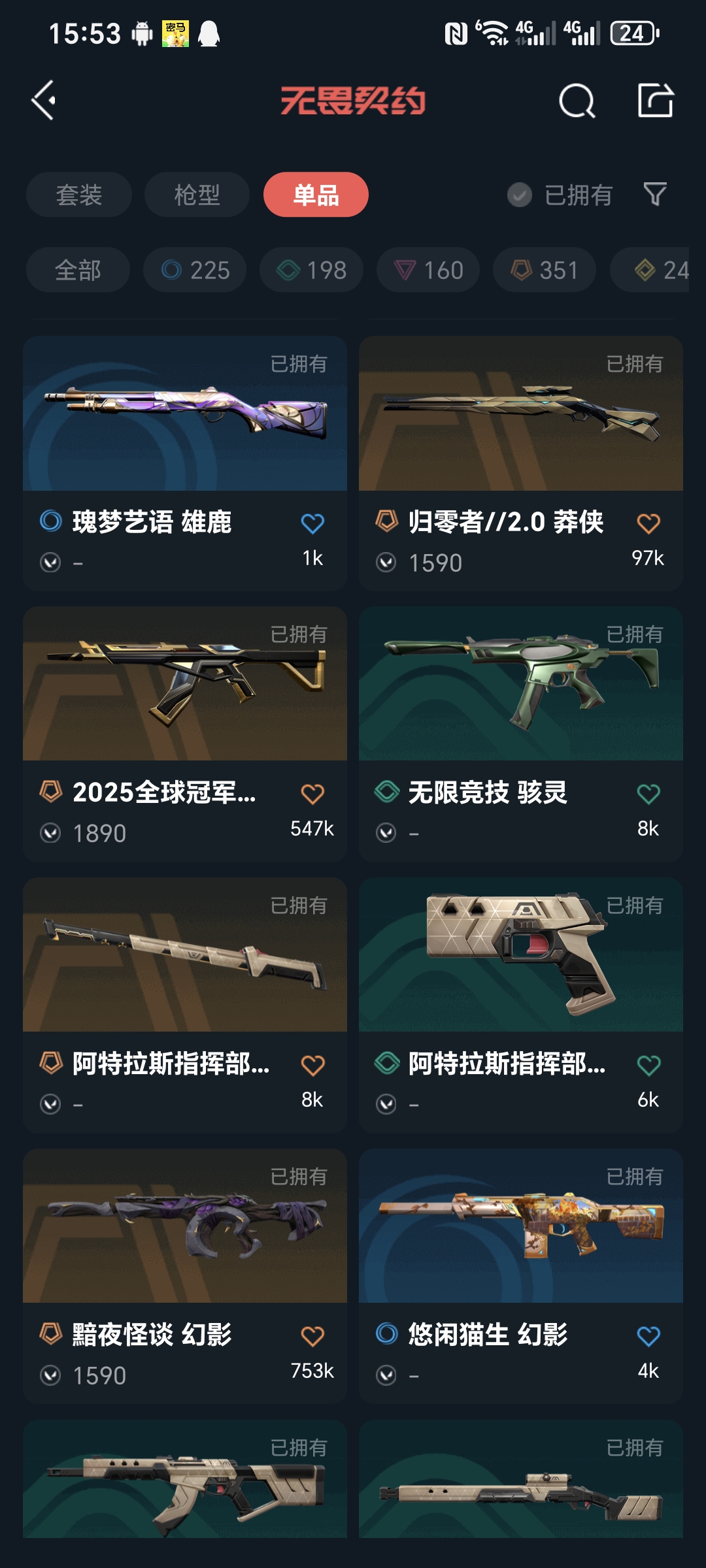Open search for weapon skins
Image resolution: width=706 pixels, height=1568 pixels.
(x=577, y=101)
